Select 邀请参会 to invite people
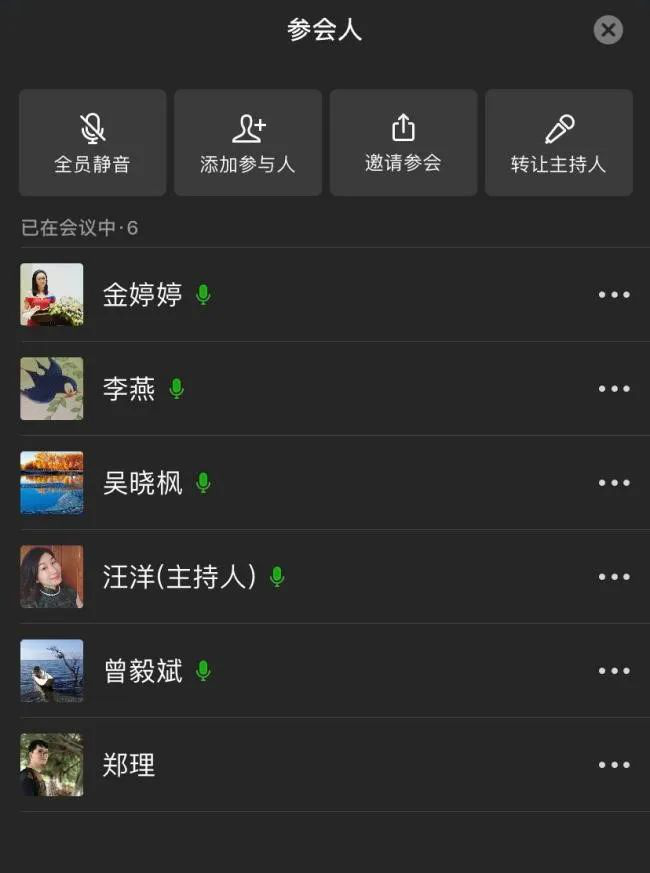Screen dimensions: 650x873 pos(403,143)
